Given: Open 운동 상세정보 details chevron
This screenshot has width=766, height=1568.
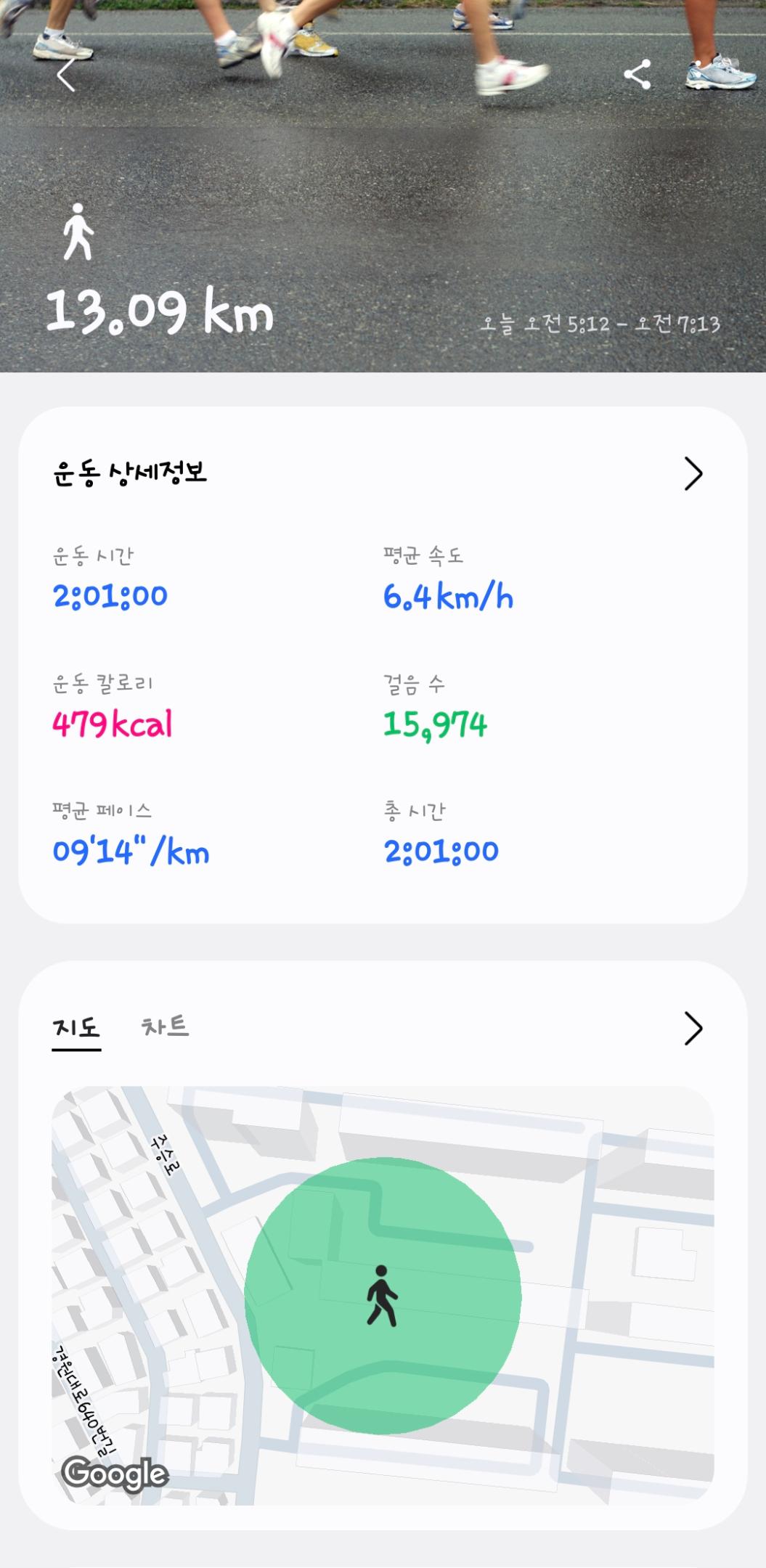Looking at the screenshot, I should 693,474.
